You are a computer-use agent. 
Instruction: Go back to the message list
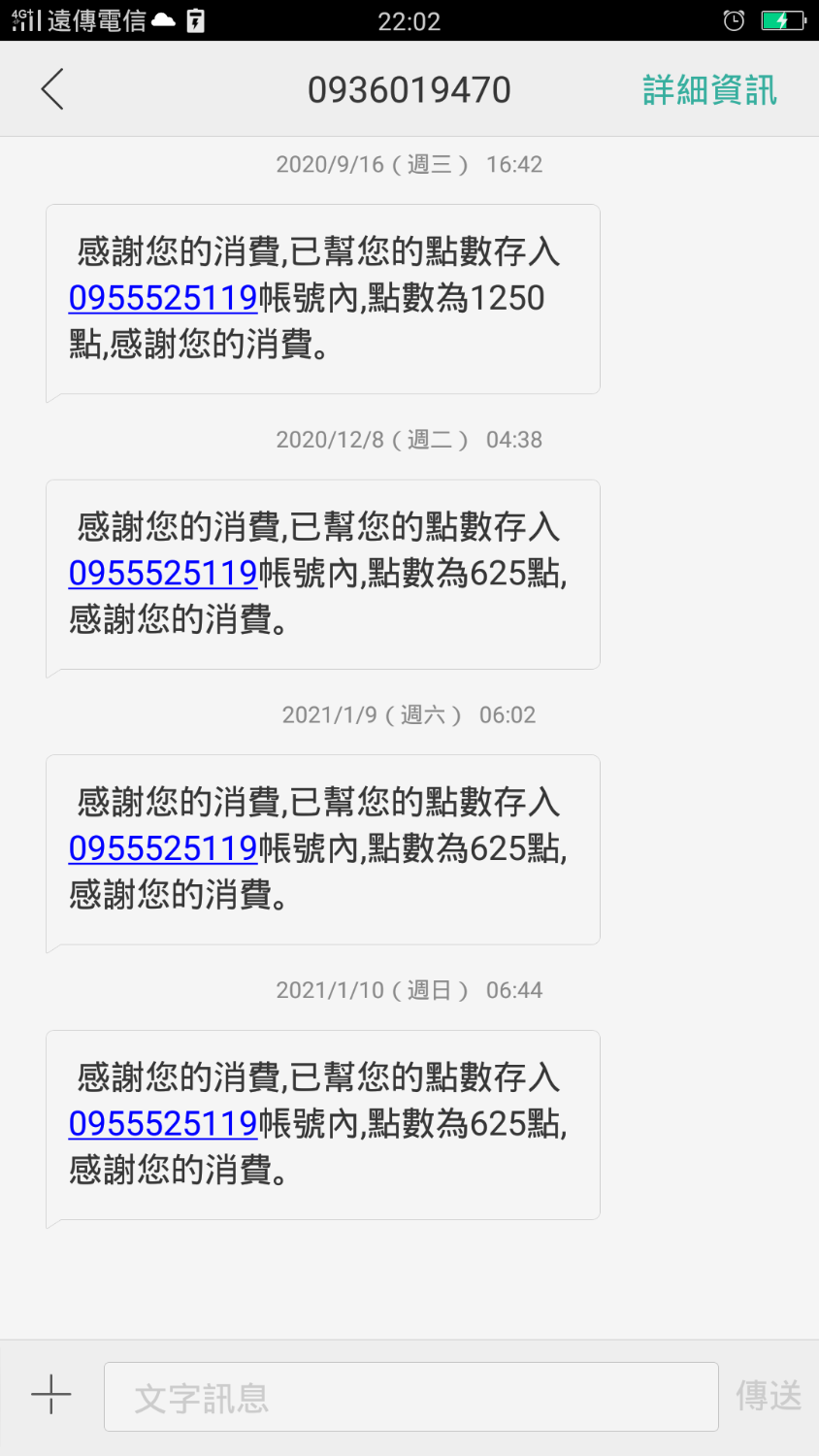click(x=53, y=89)
